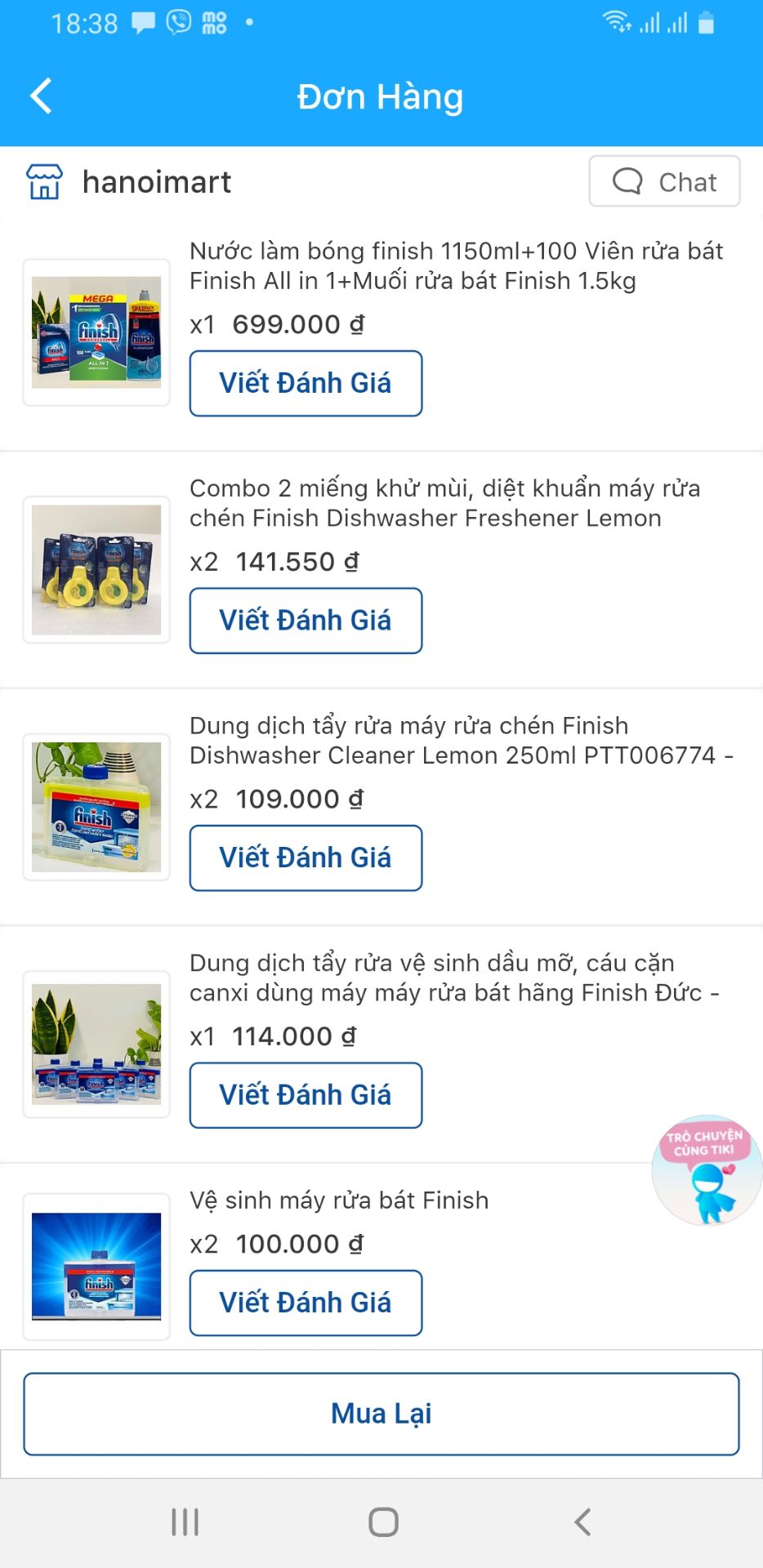Write a review for the Finish 1150ml combo

tap(306, 382)
